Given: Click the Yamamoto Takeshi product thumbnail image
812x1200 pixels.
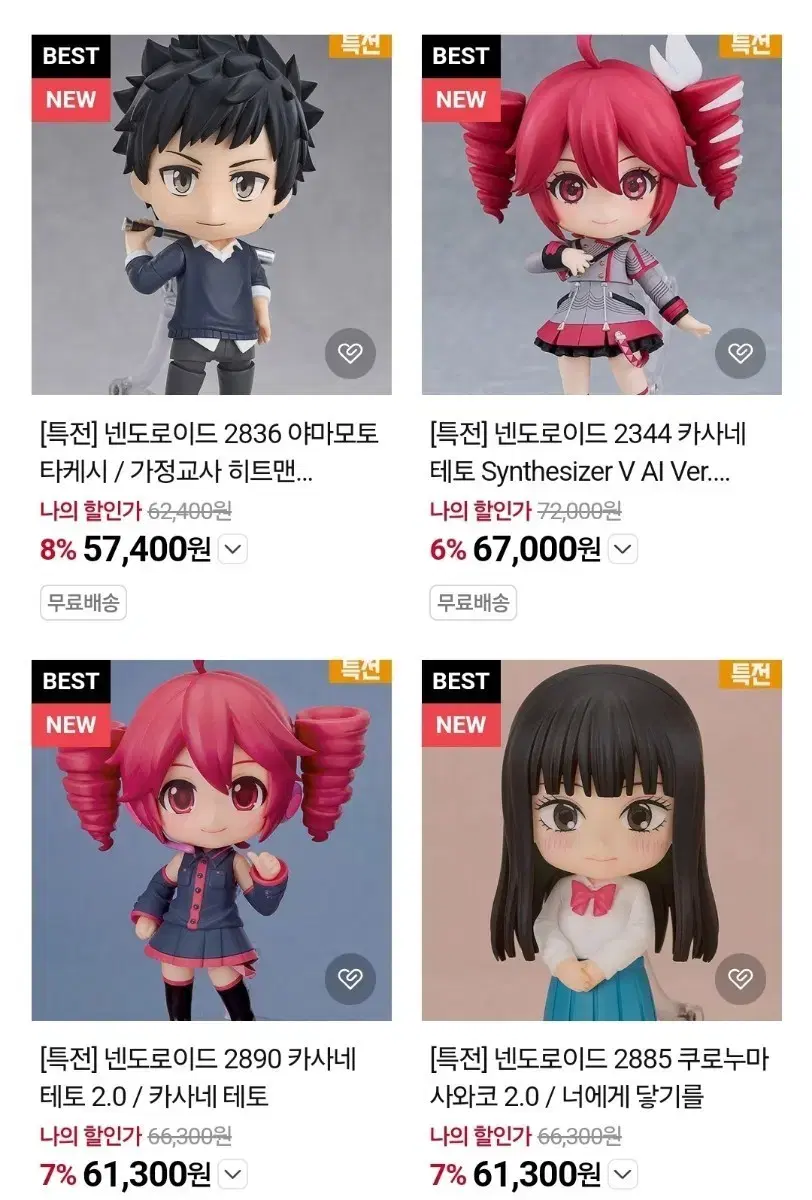Looking at the screenshot, I should tap(199, 210).
